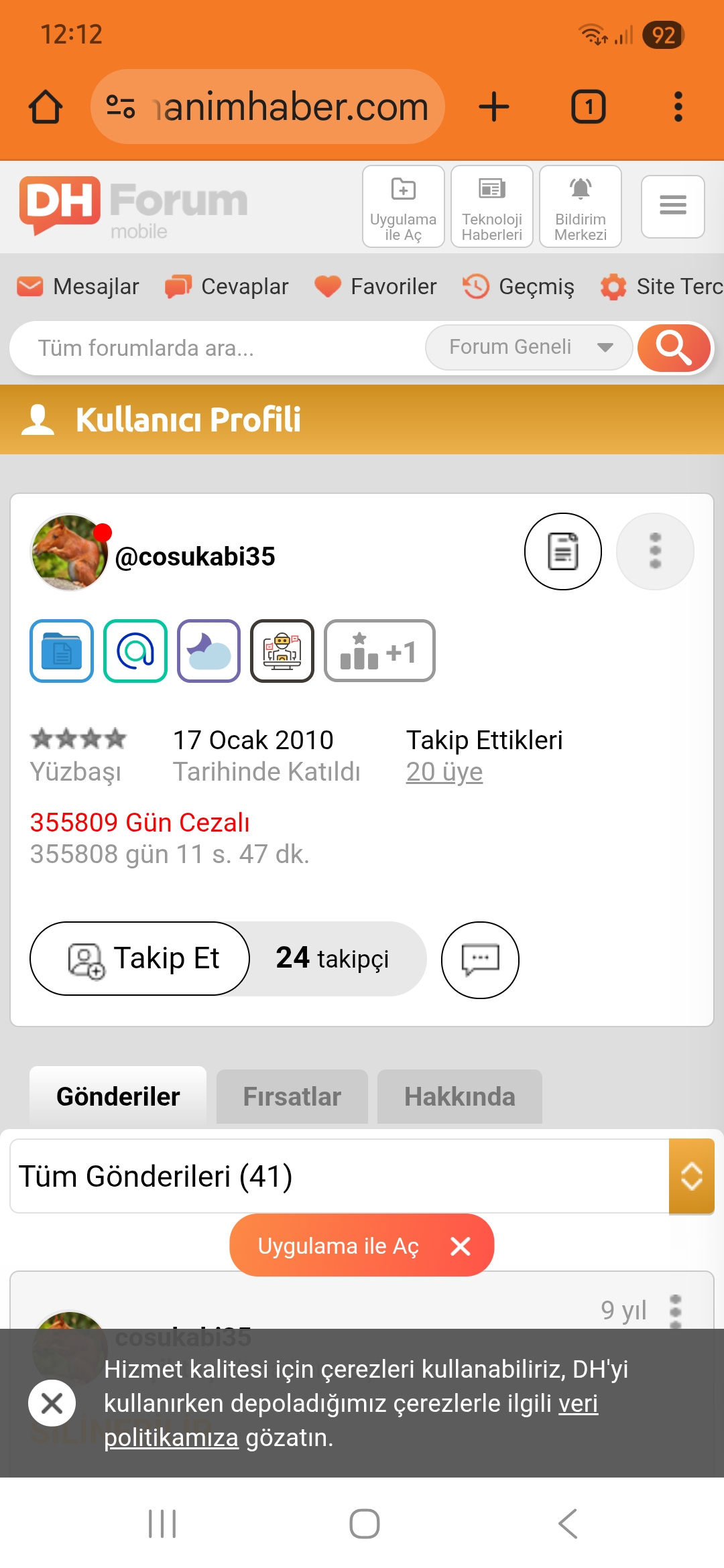
Task: Open Geçmiş history
Action: pyautogui.click(x=518, y=287)
